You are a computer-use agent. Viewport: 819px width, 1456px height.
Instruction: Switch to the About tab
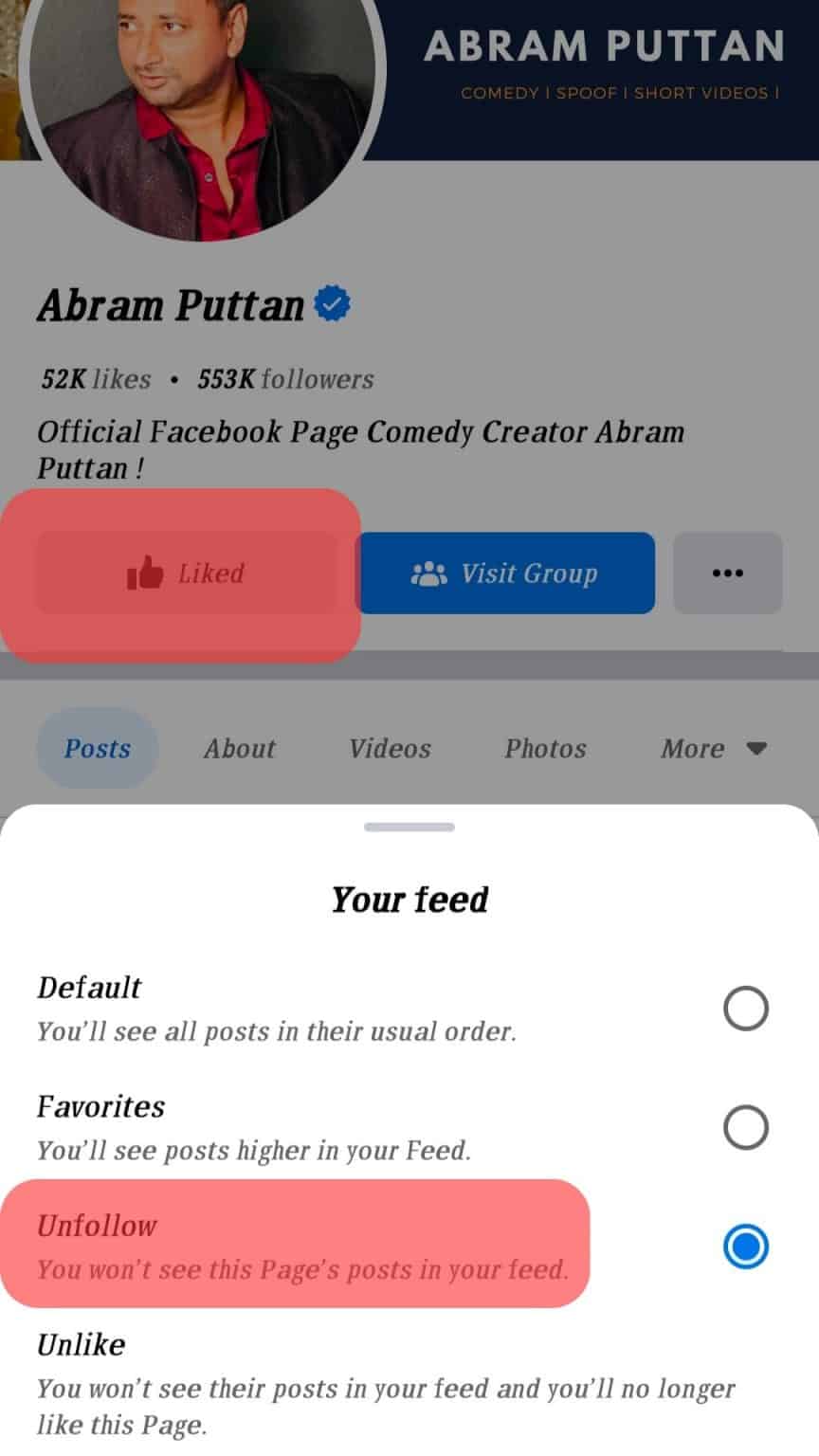[x=239, y=749]
